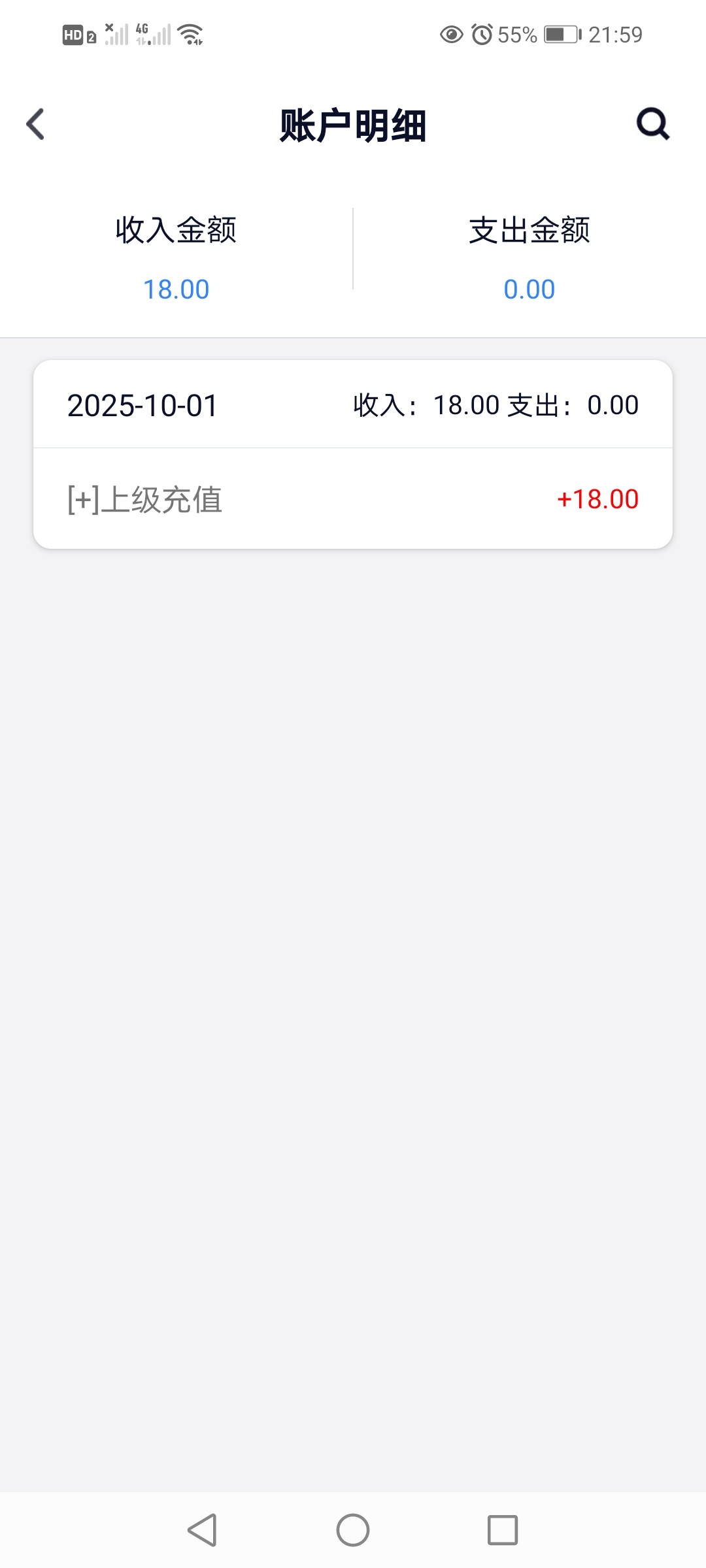
Task: Tap the system home button
Action: [353, 1530]
